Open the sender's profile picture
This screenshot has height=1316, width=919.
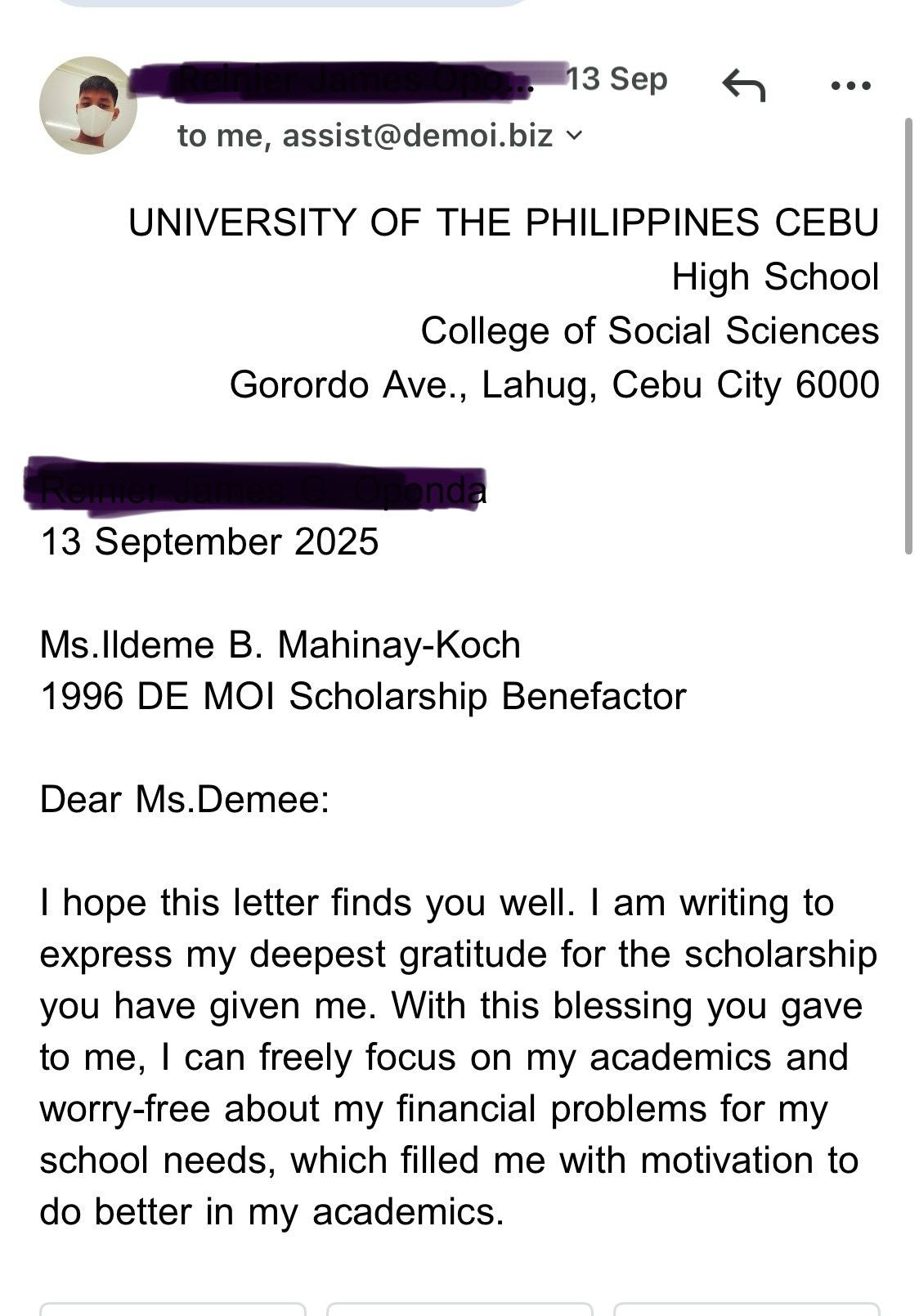point(87,106)
